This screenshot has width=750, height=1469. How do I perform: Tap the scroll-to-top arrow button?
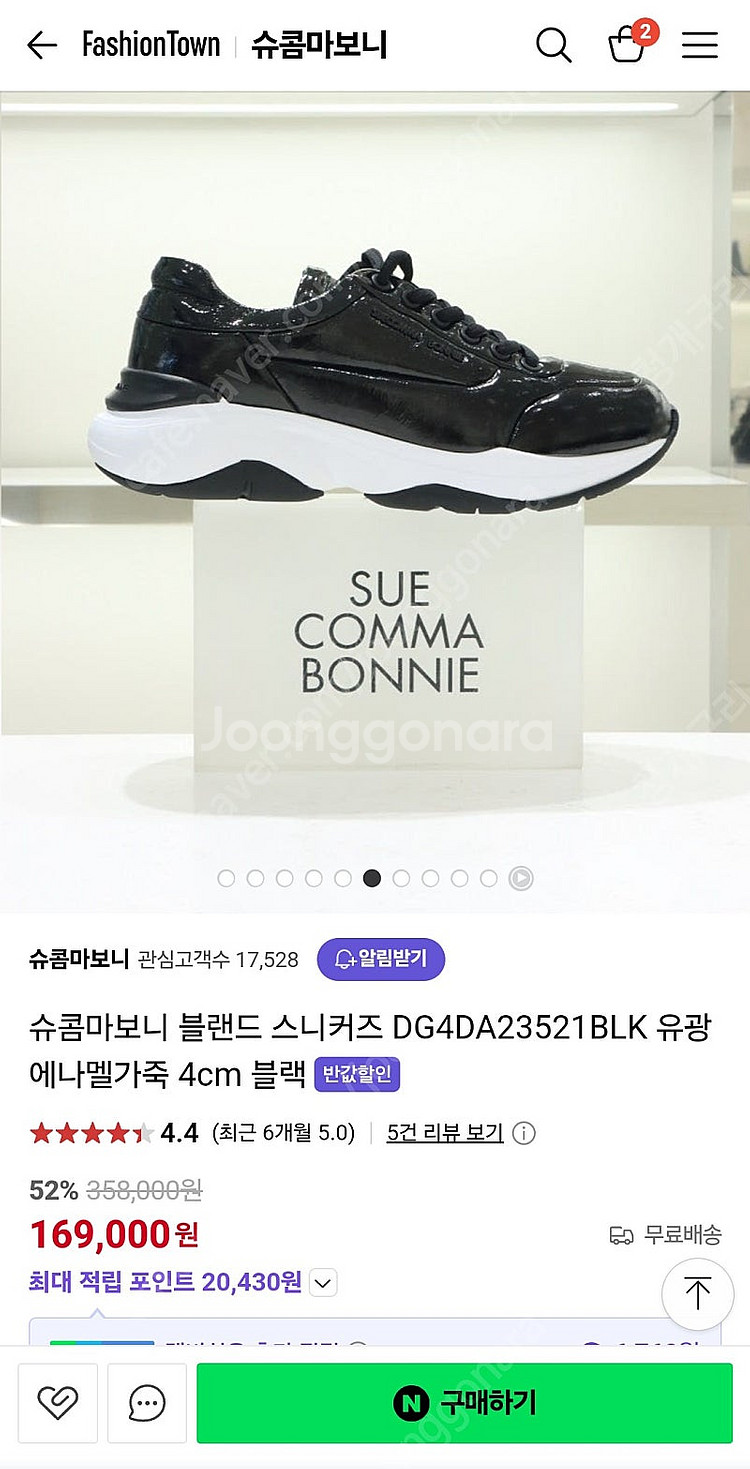698,1293
